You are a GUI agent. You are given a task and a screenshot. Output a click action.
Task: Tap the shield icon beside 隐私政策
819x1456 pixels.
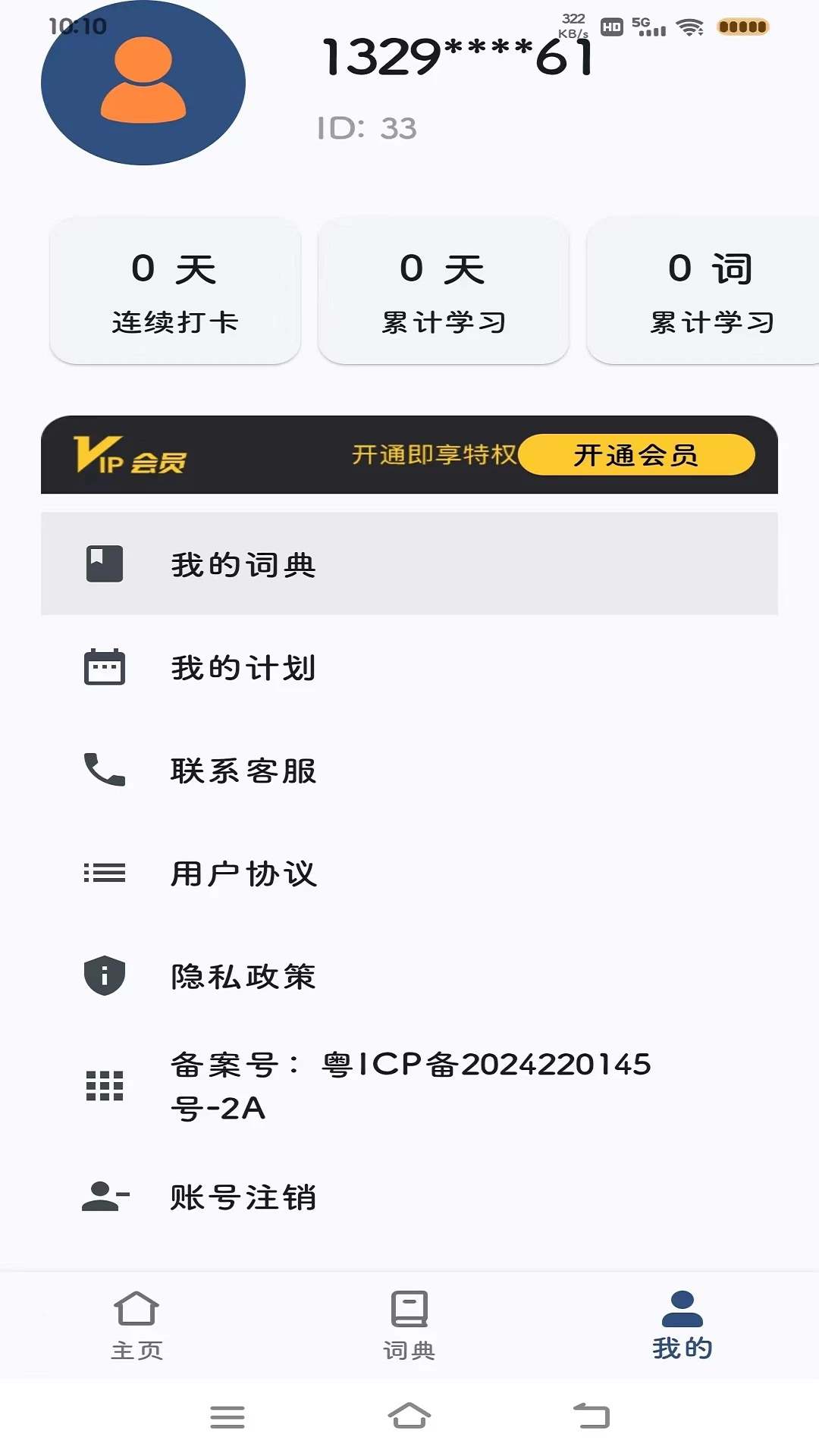pos(104,976)
